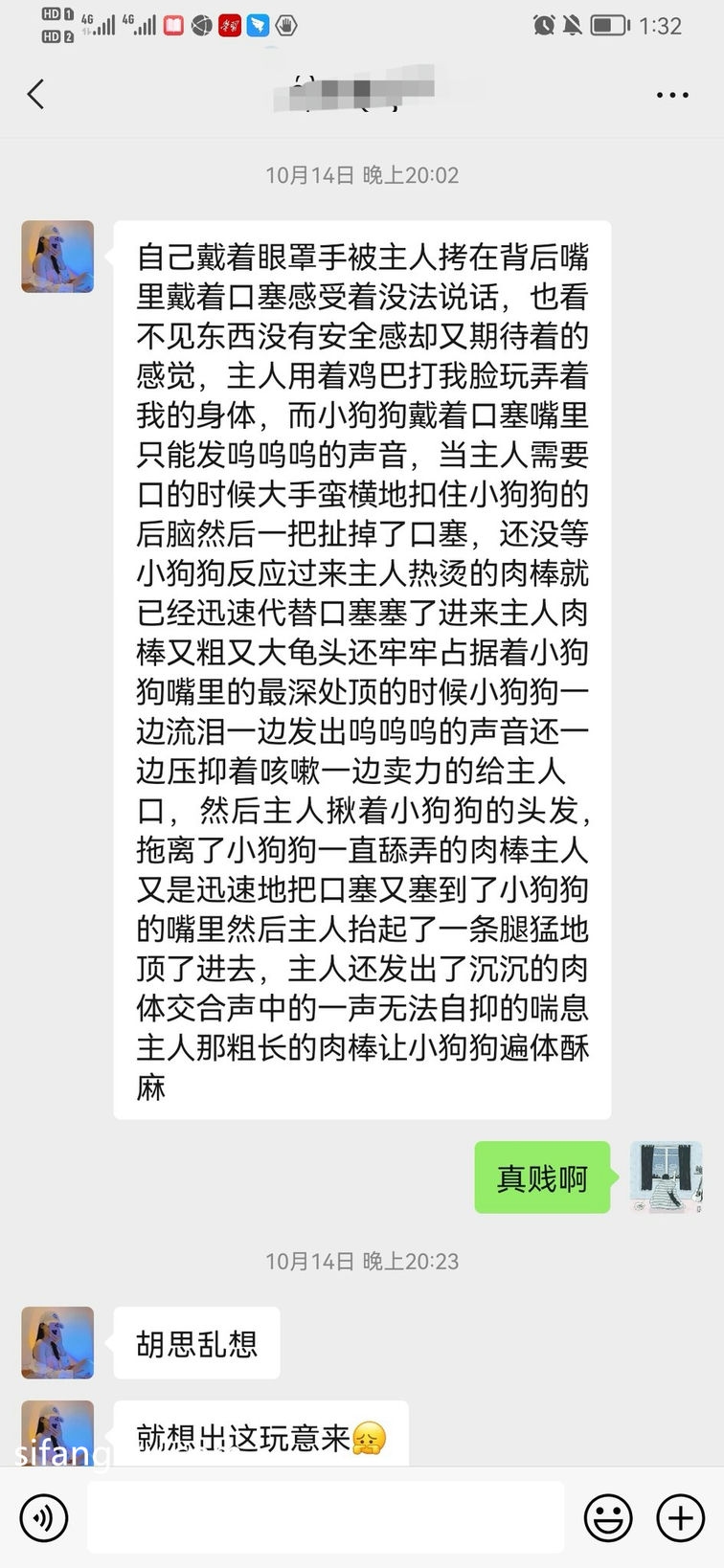Go back to the chat list

(36, 94)
